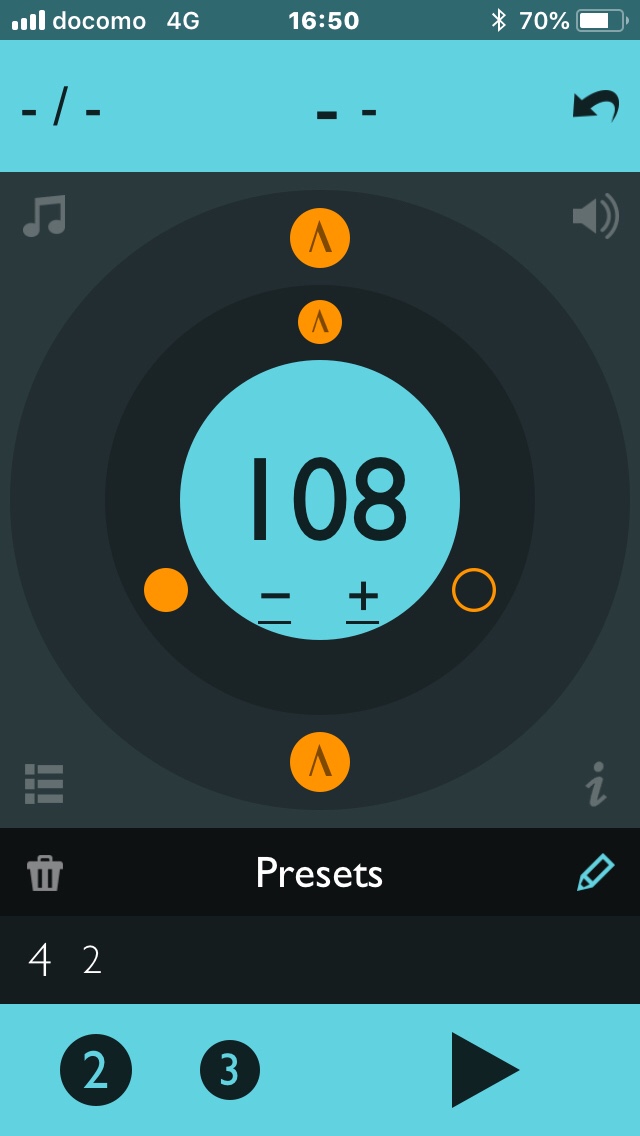Delete preset with the trash icon
Viewport: 640px width, 1136px height.
click(45, 873)
